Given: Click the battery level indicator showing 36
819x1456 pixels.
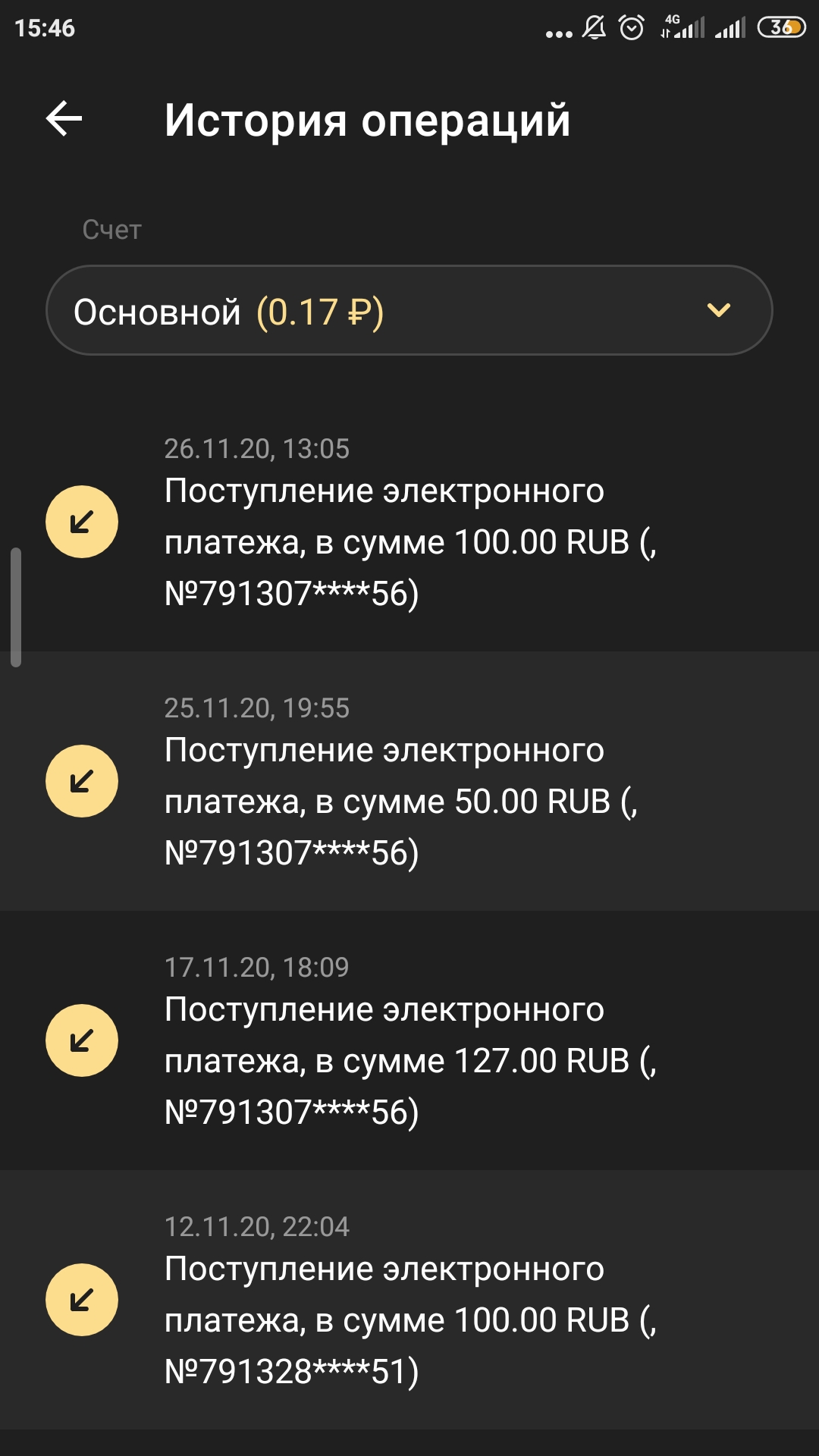Looking at the screenshot, I should (x=783, y=25).
